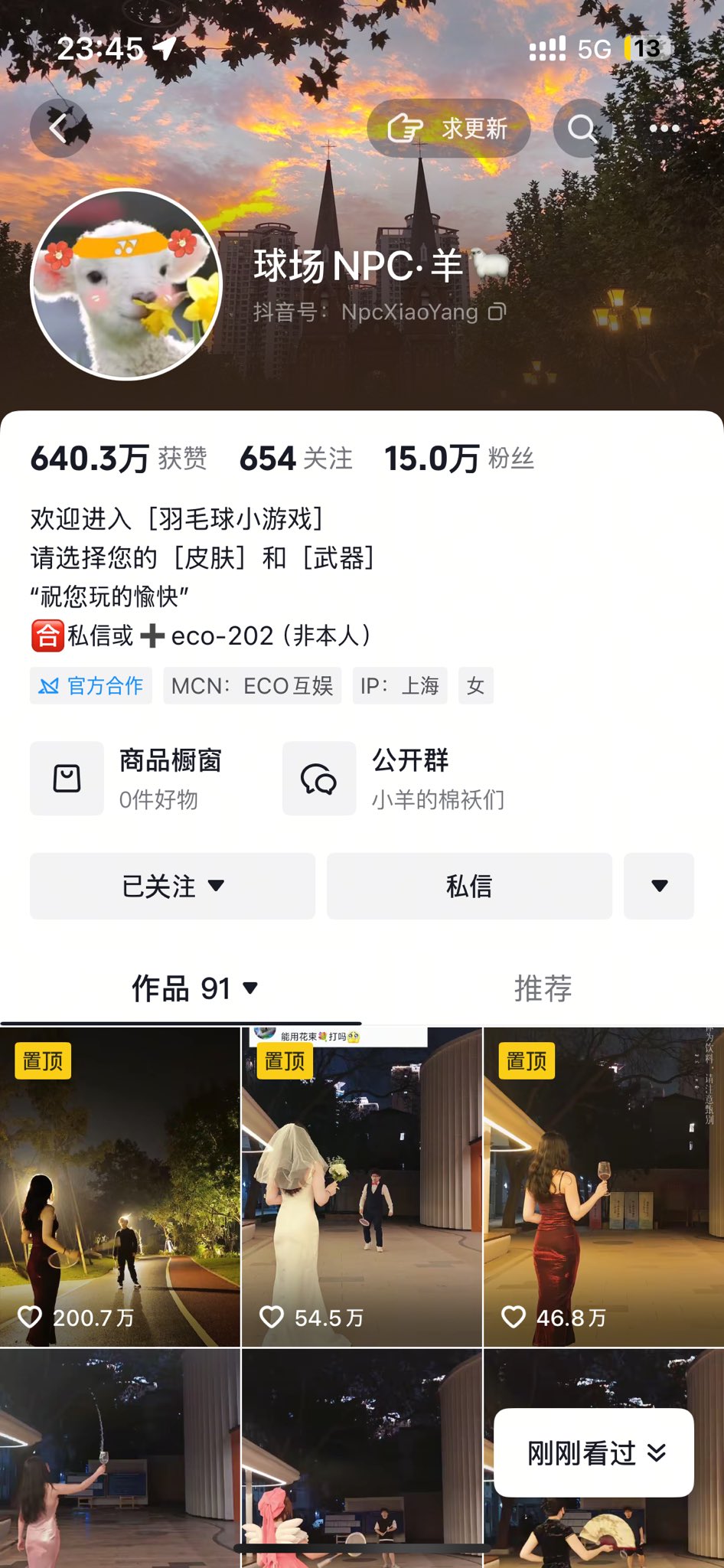Open the 官方合作 chip
The width and height of the screenshot is (724, 1568).
[x=91, y=685]
